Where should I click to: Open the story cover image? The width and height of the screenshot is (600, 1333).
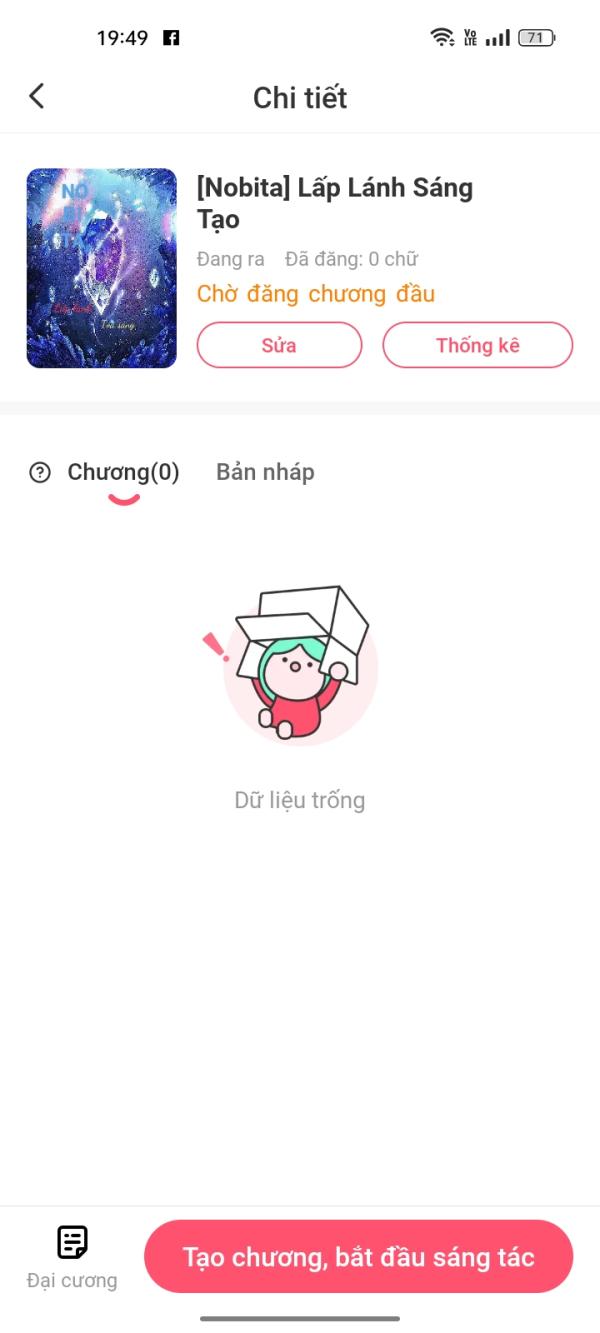coord(102,268)
